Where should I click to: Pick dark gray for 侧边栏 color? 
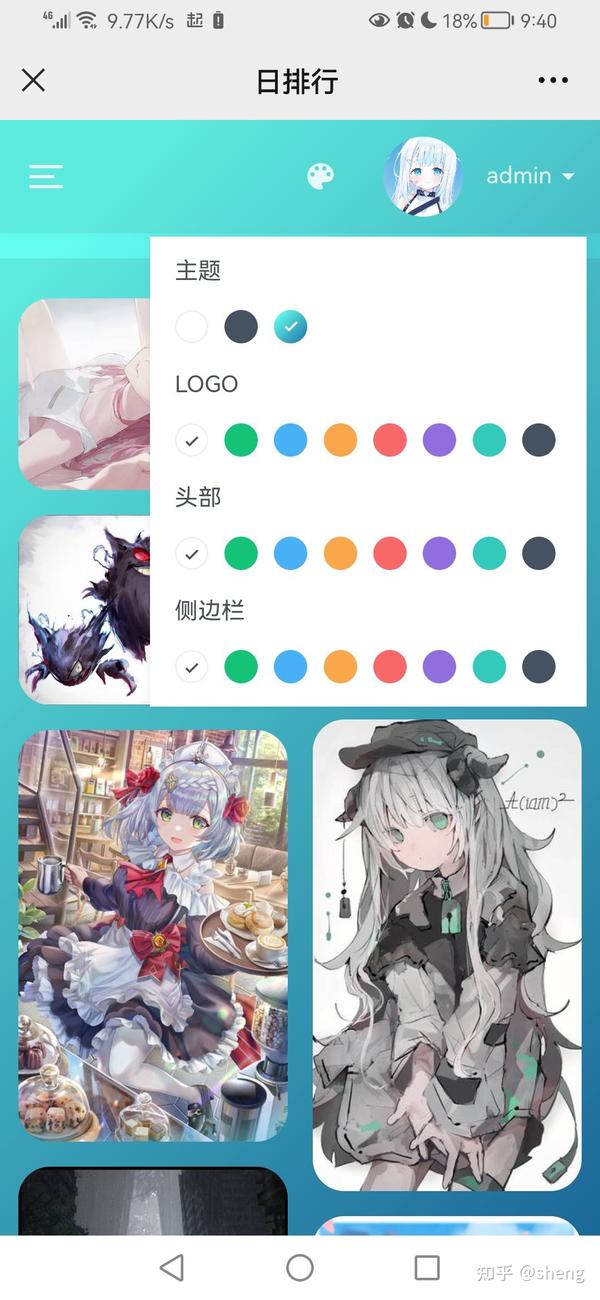click(539, 666)
